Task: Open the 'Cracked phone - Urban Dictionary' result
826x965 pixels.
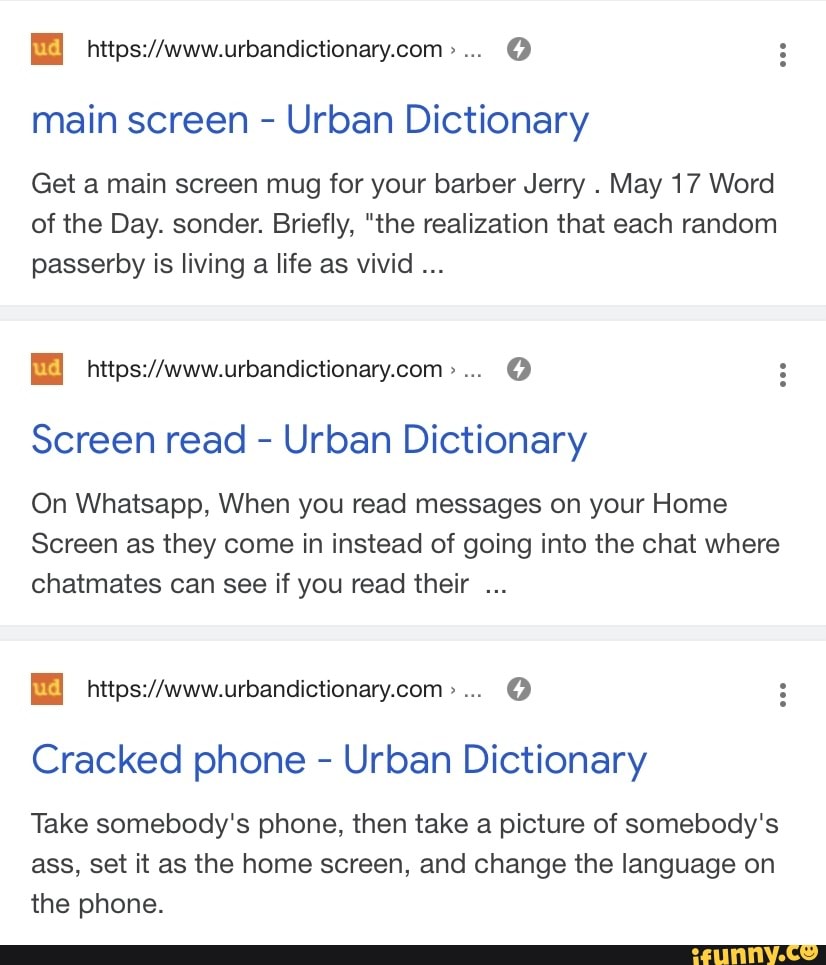Action: point(339,760)
